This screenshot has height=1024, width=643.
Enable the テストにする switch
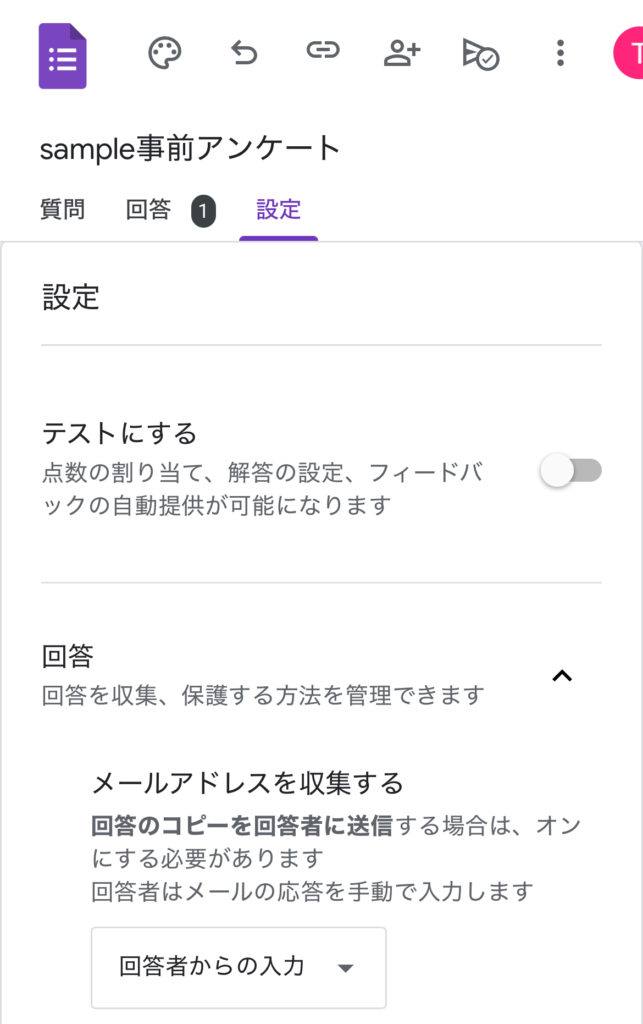pos(571,470)
